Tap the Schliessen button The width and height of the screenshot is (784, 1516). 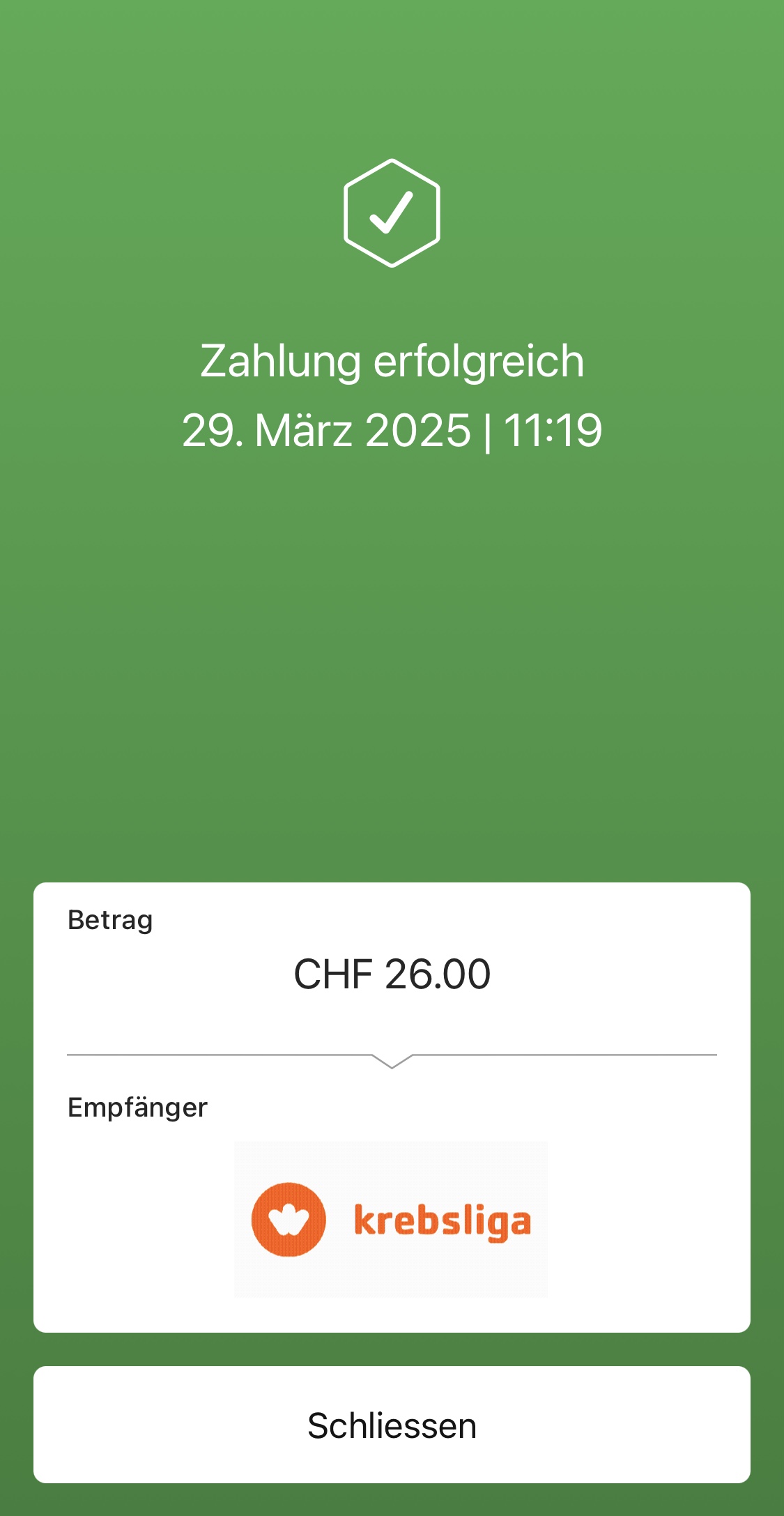tap(392, 1425)
